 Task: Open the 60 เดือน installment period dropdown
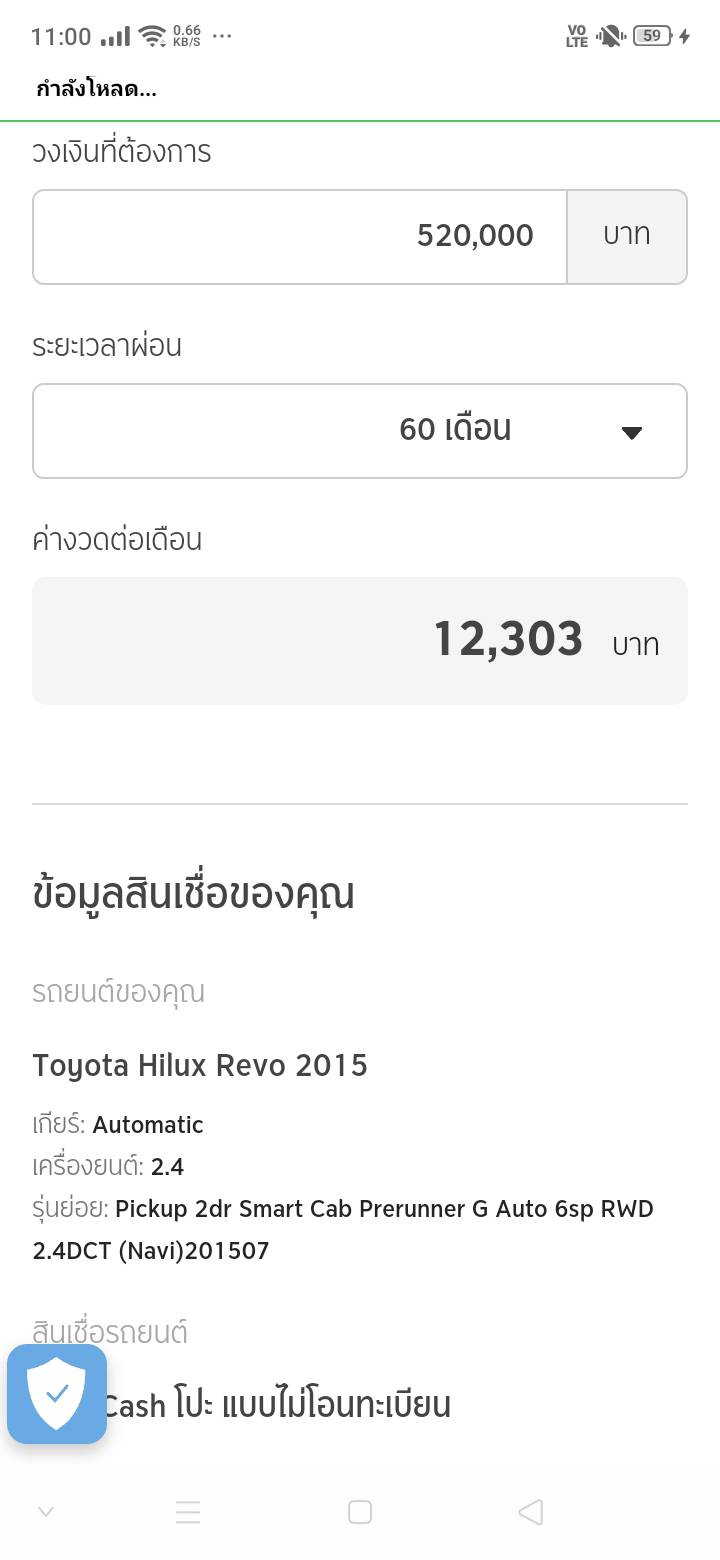pos(360,431)
